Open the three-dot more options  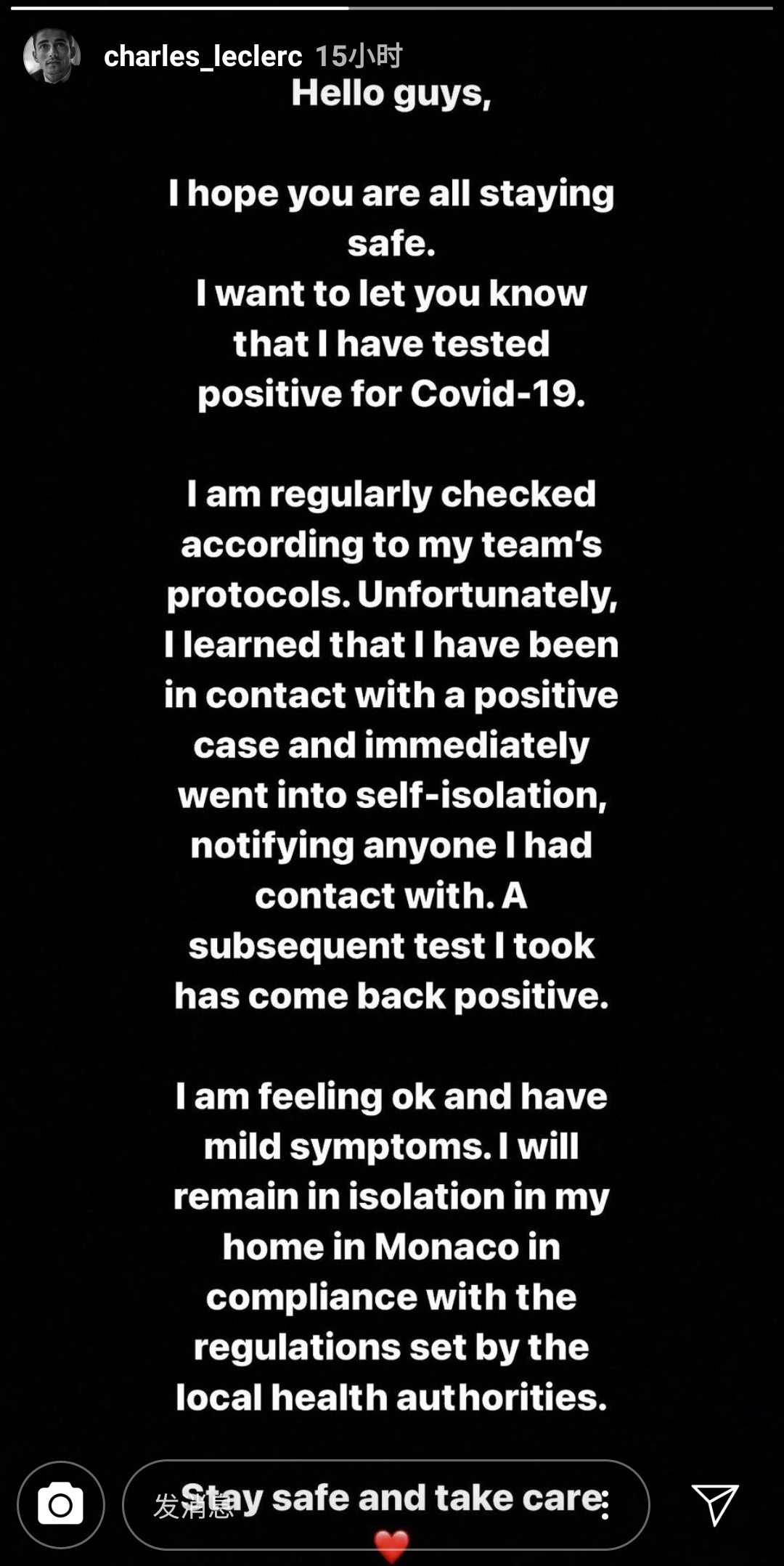coord(605,1505)
